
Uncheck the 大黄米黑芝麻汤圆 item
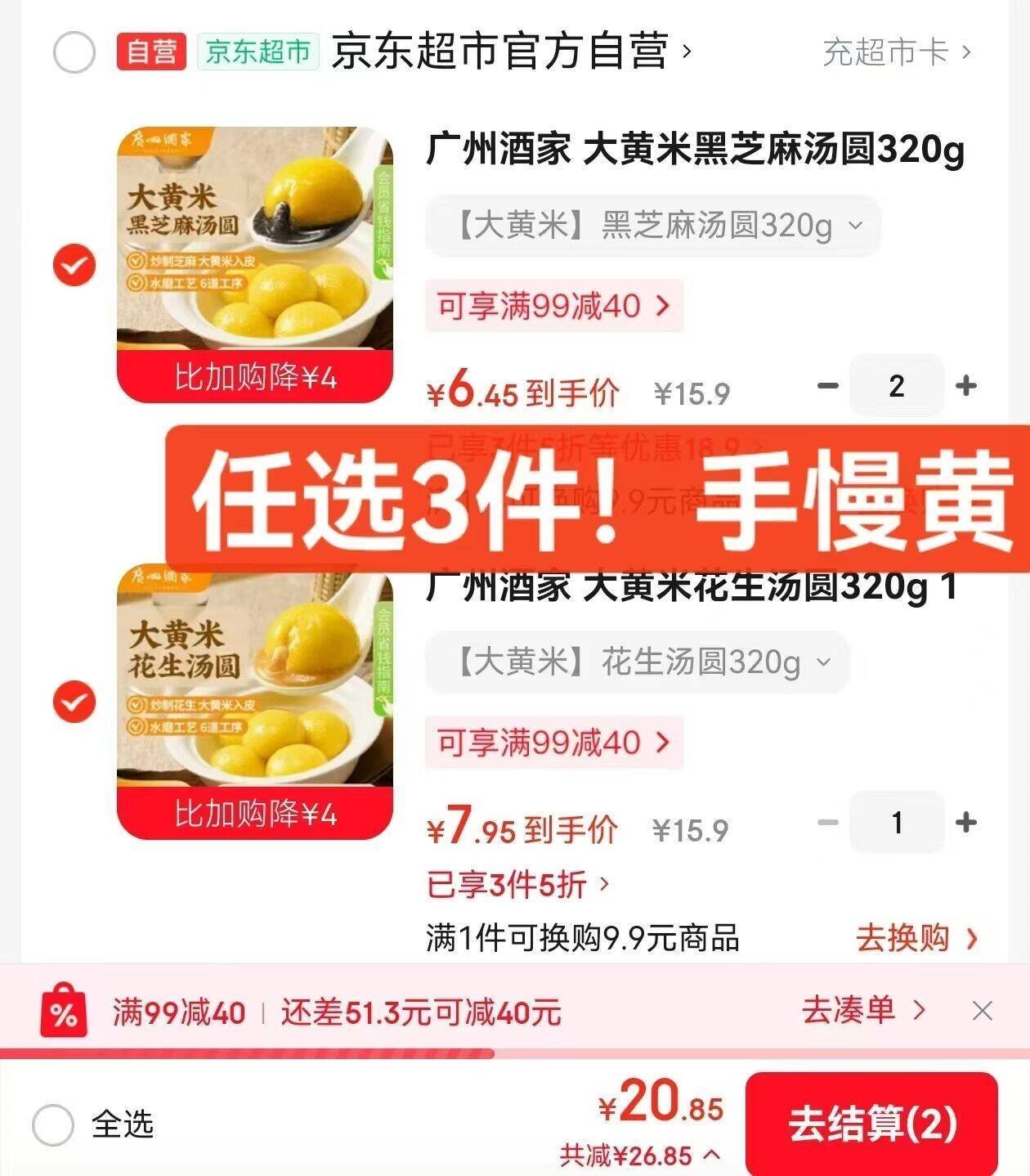pyautogui.click(x=74, y=265)
